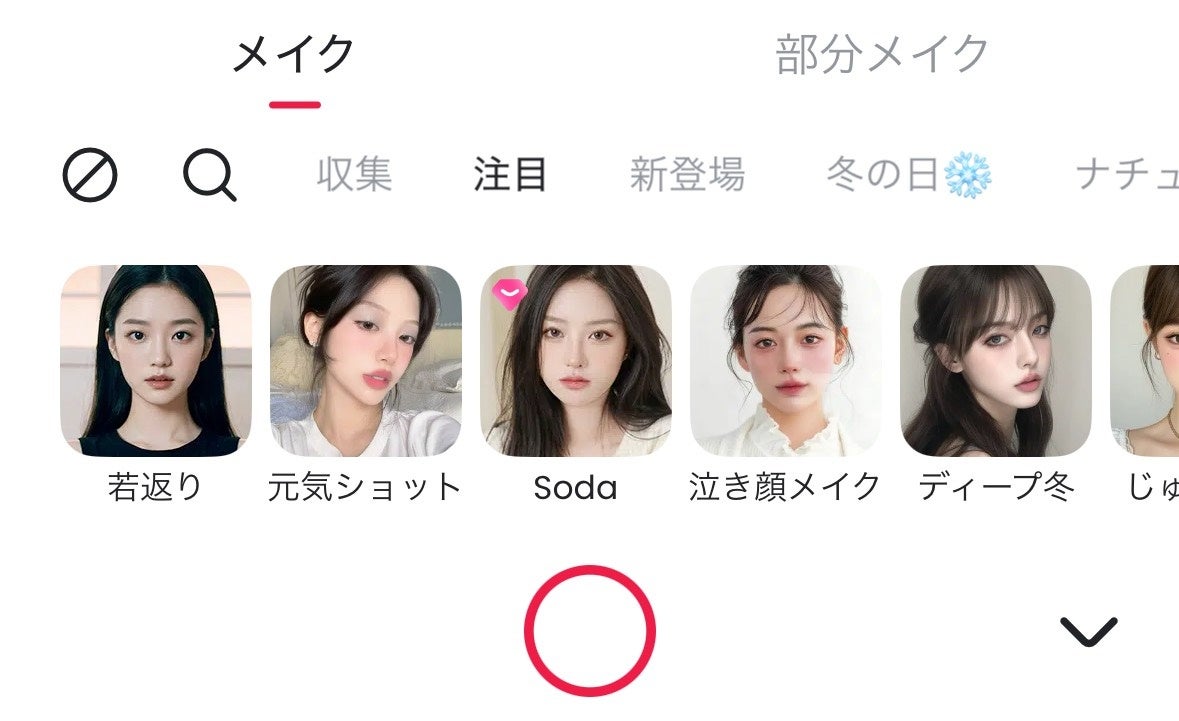
Task: Collapse the makeup panel with the chevron
Action: click(1088, 631)
